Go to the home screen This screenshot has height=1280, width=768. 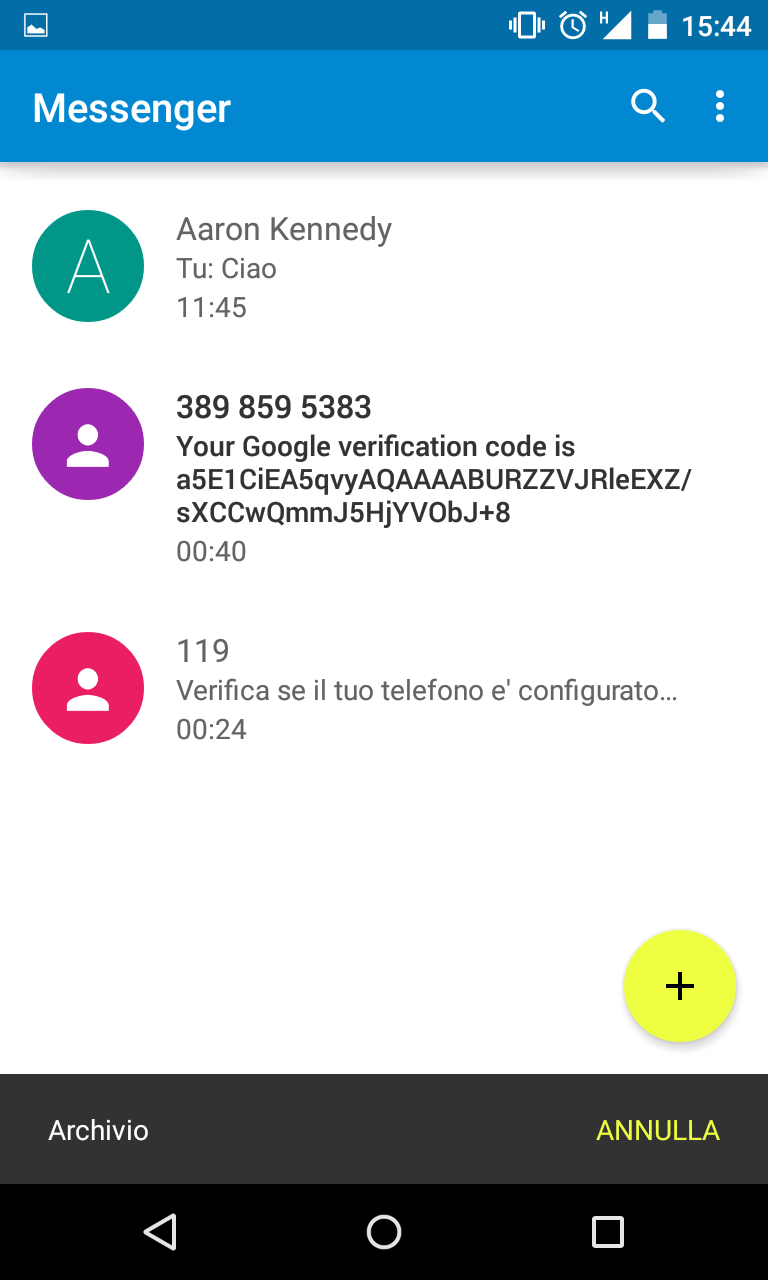point(384,1232)
